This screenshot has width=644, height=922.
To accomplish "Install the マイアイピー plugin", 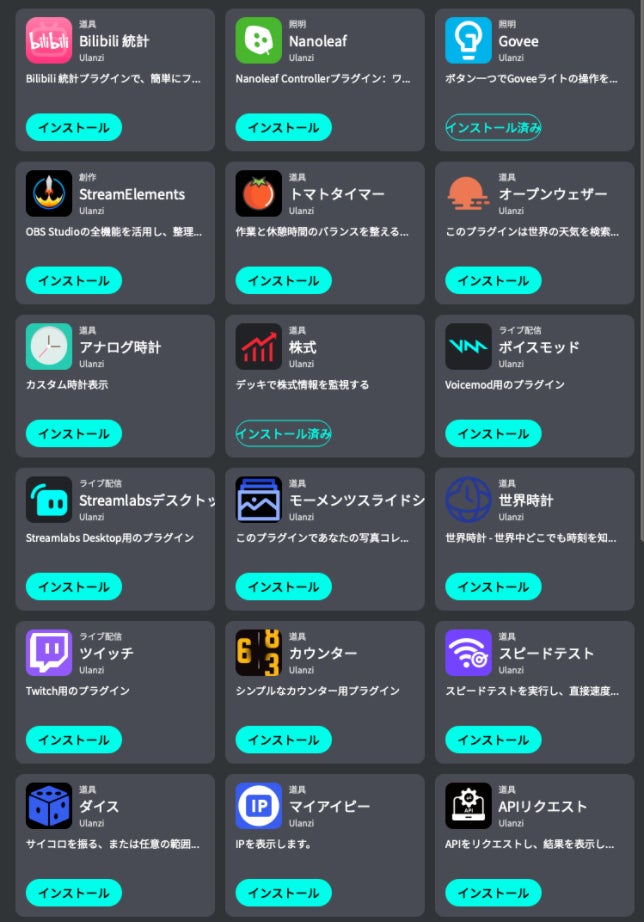I will [283, 892].
